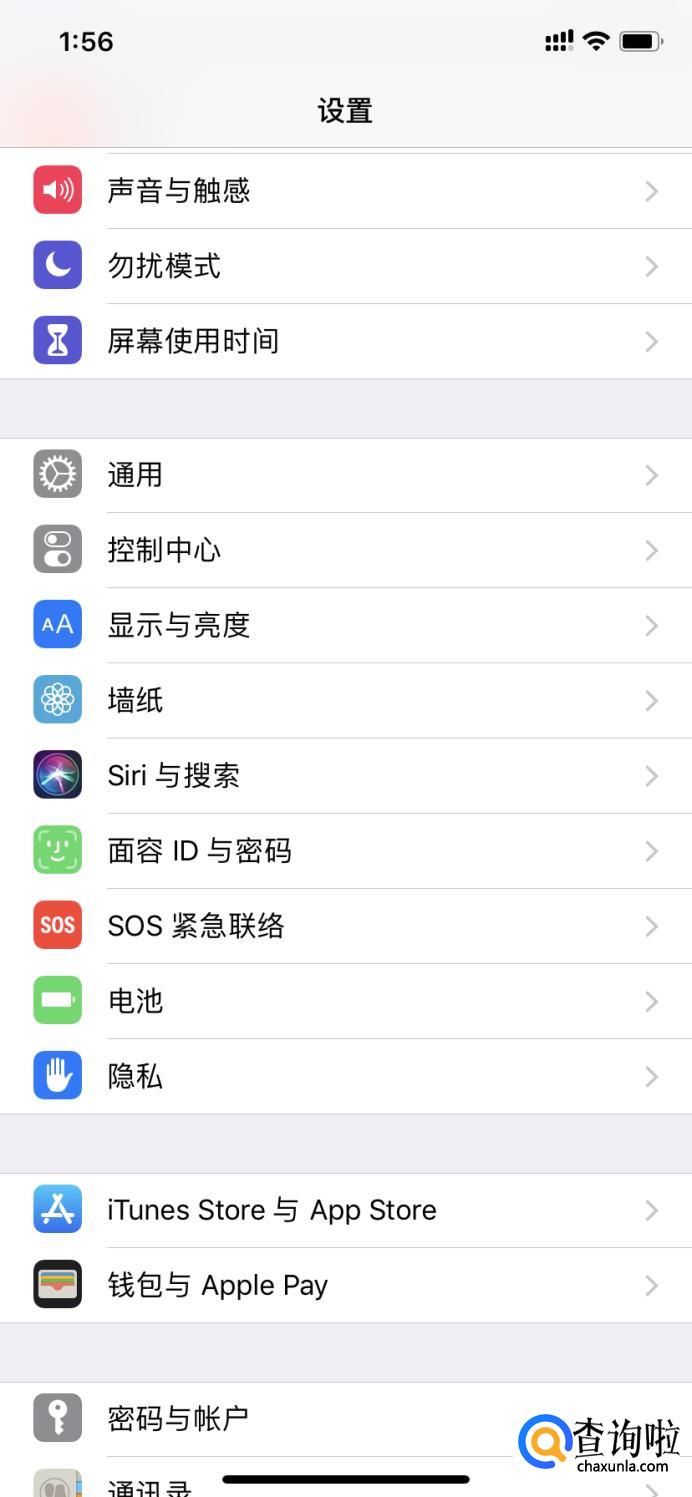View 电池 settings

coord(346,1001)
